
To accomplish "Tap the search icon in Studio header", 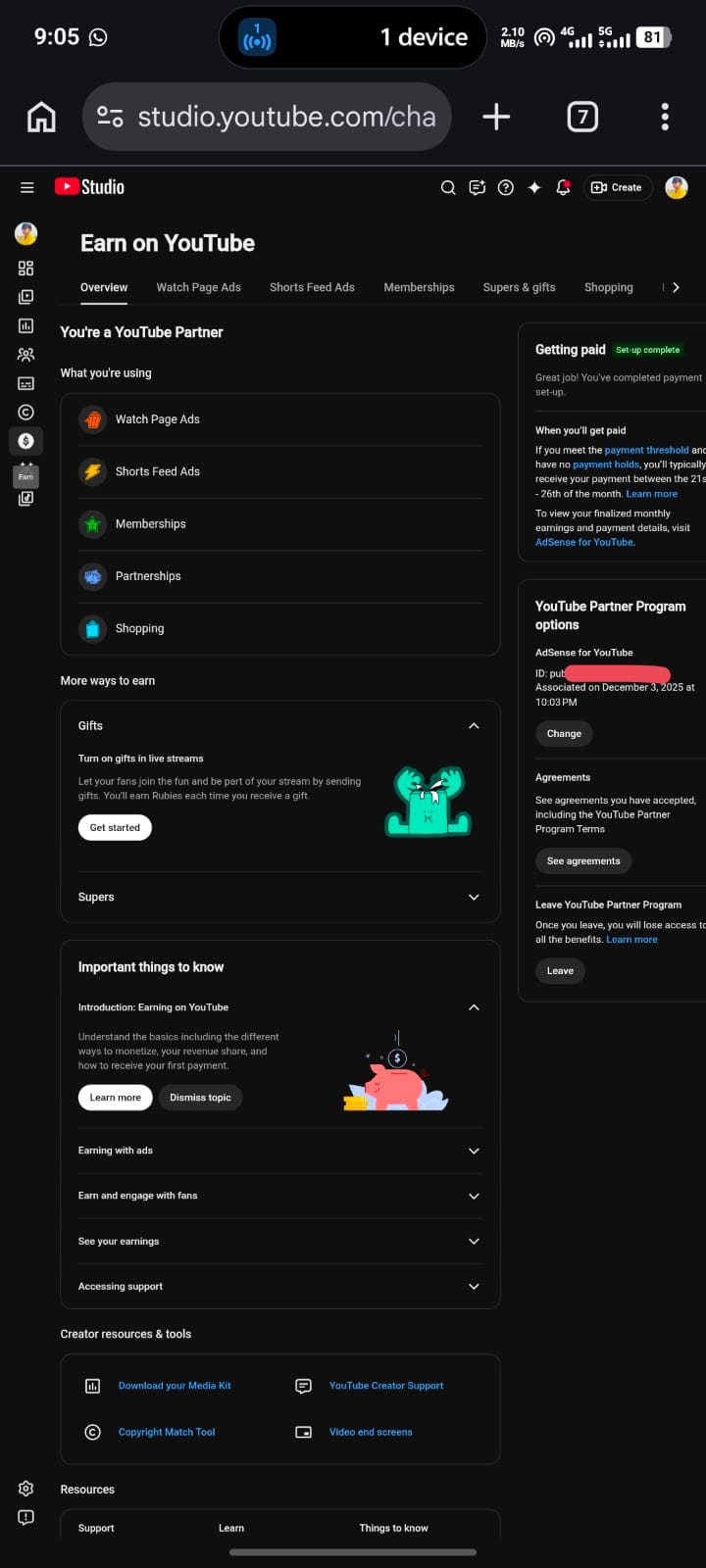I will pyautogui.click(x=448, y=188).
